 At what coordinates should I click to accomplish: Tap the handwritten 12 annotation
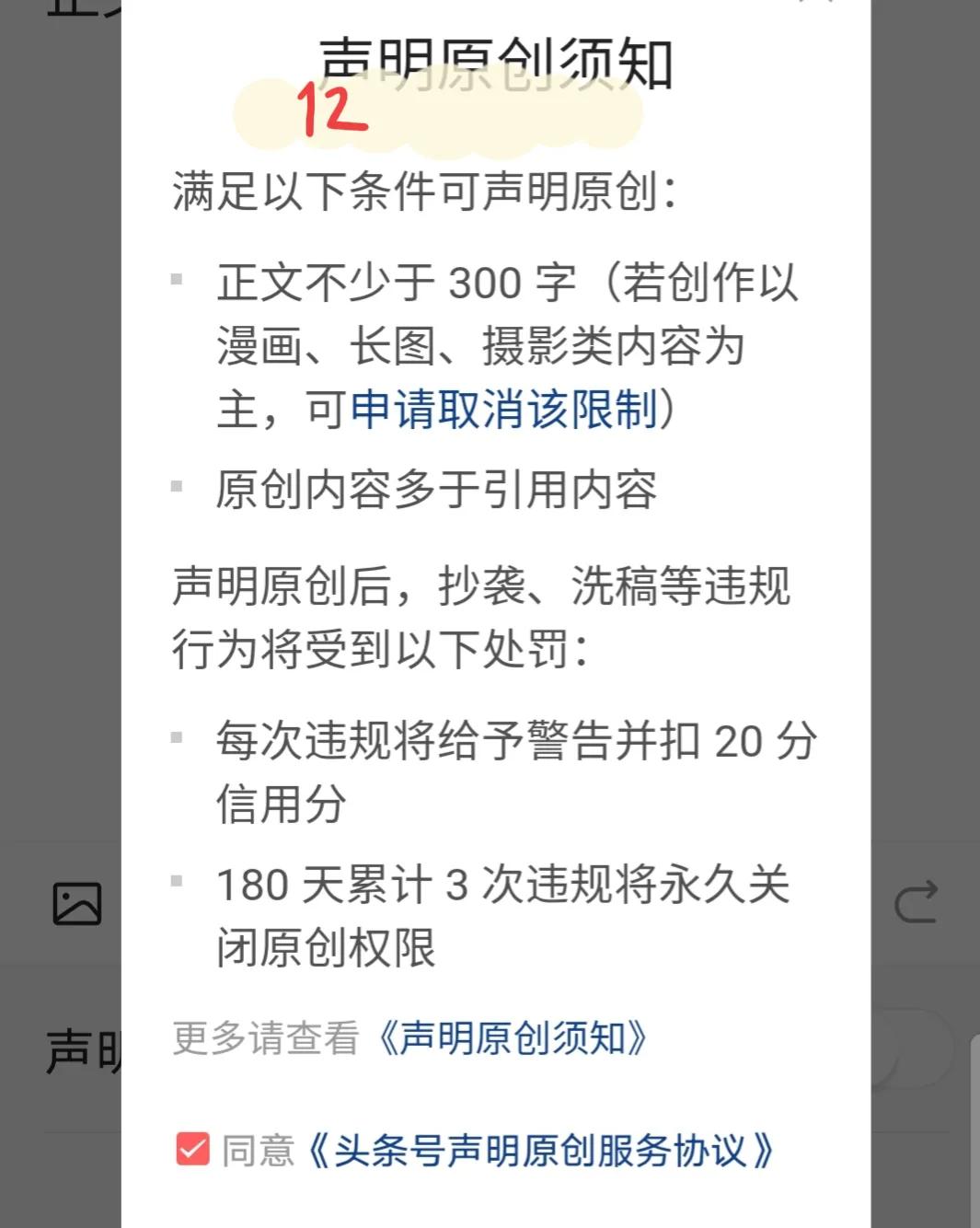click(x=331, y=111)
